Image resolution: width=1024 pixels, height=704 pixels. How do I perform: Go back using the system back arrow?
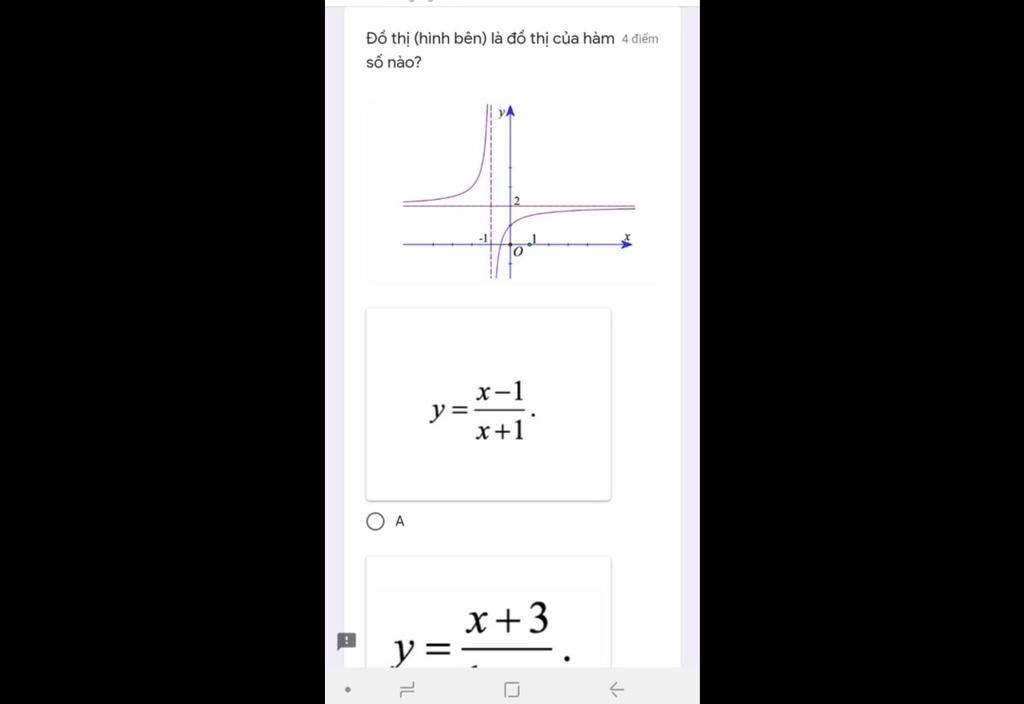616,689
